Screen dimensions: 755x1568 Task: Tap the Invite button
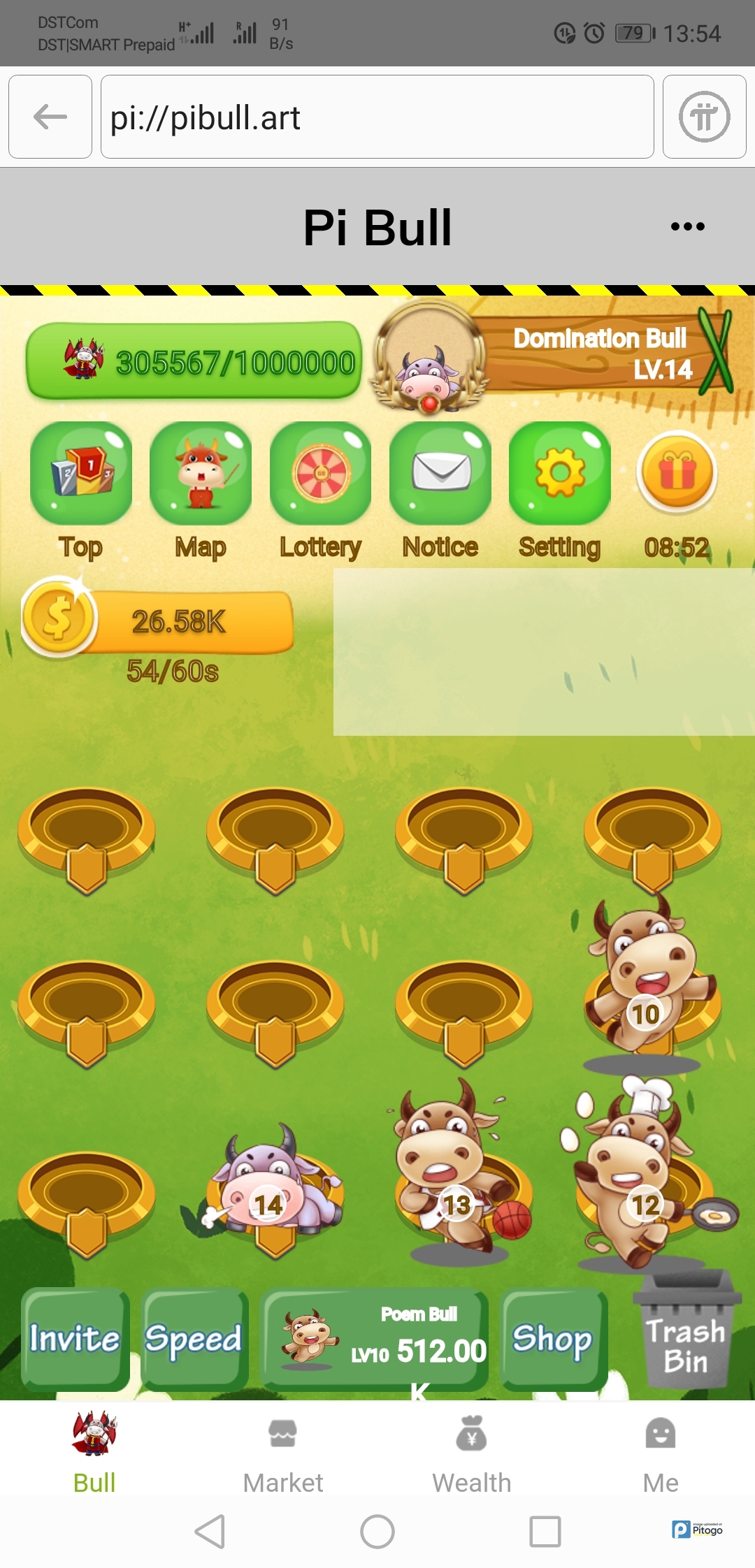[x=75, y=1338]
